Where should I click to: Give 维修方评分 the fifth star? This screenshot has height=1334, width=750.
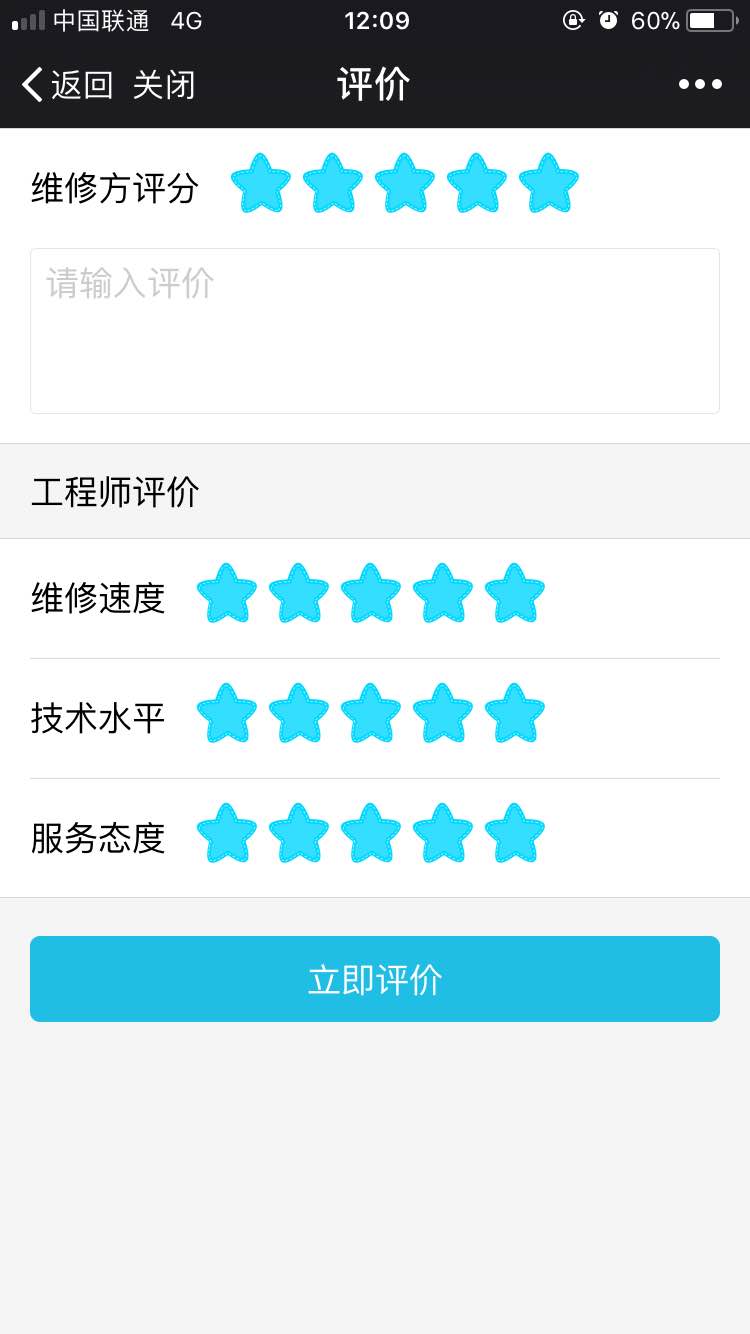point(549,184)
